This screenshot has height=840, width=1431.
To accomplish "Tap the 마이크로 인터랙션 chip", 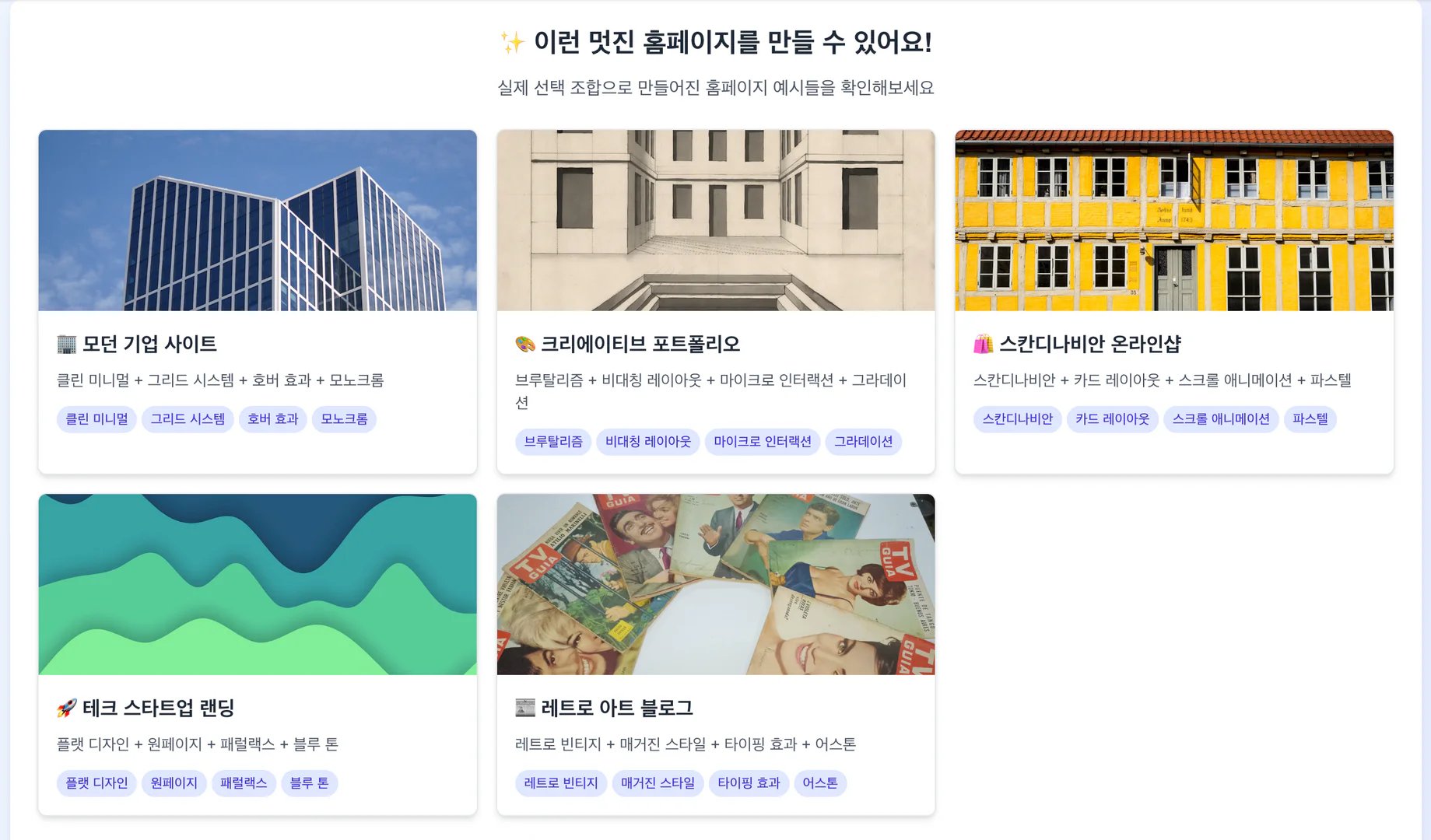I will [762, 442].
